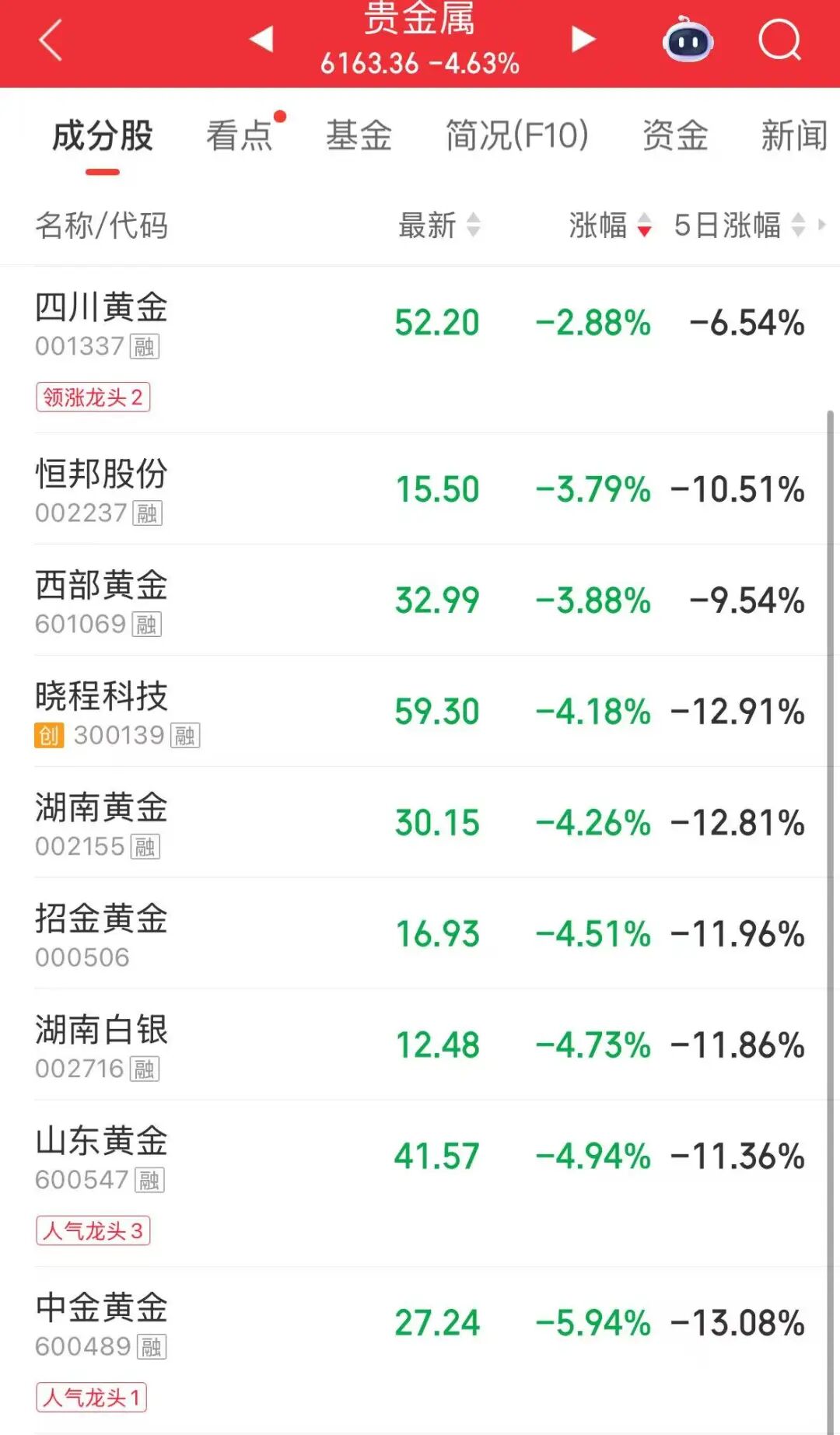Switch to the previous sector with the left triangle
840x1435 pixels.
262,39
